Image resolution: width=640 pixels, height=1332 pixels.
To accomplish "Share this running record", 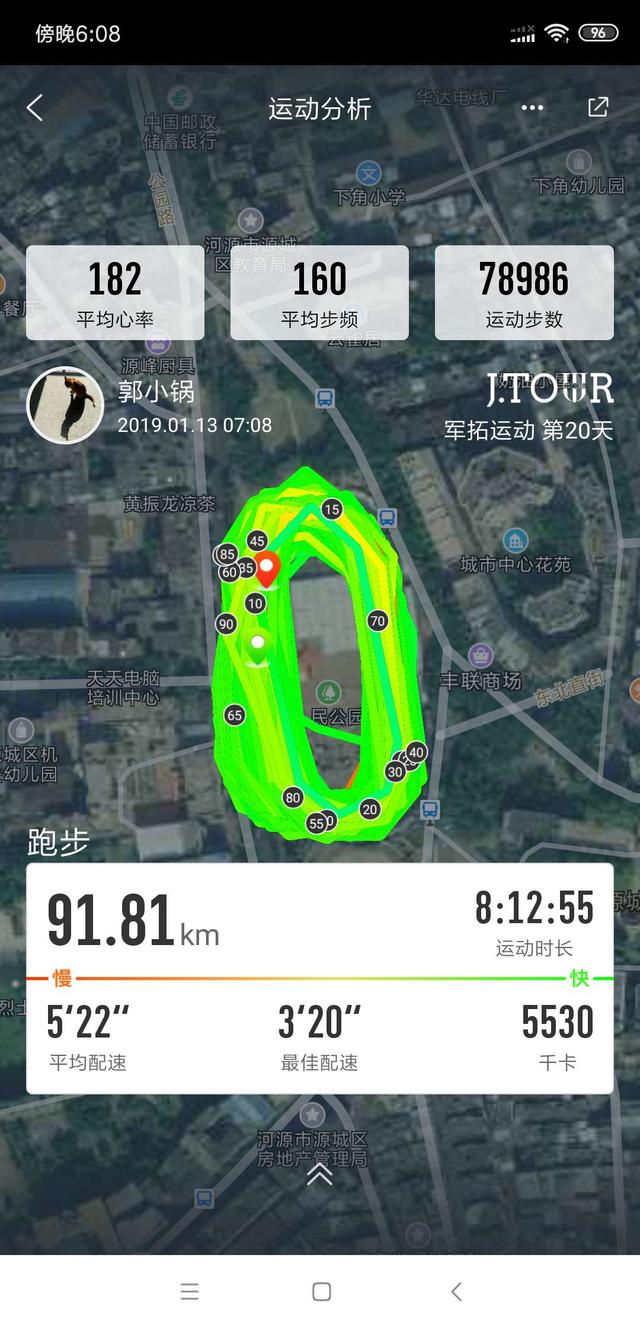I will coord(598,108).
